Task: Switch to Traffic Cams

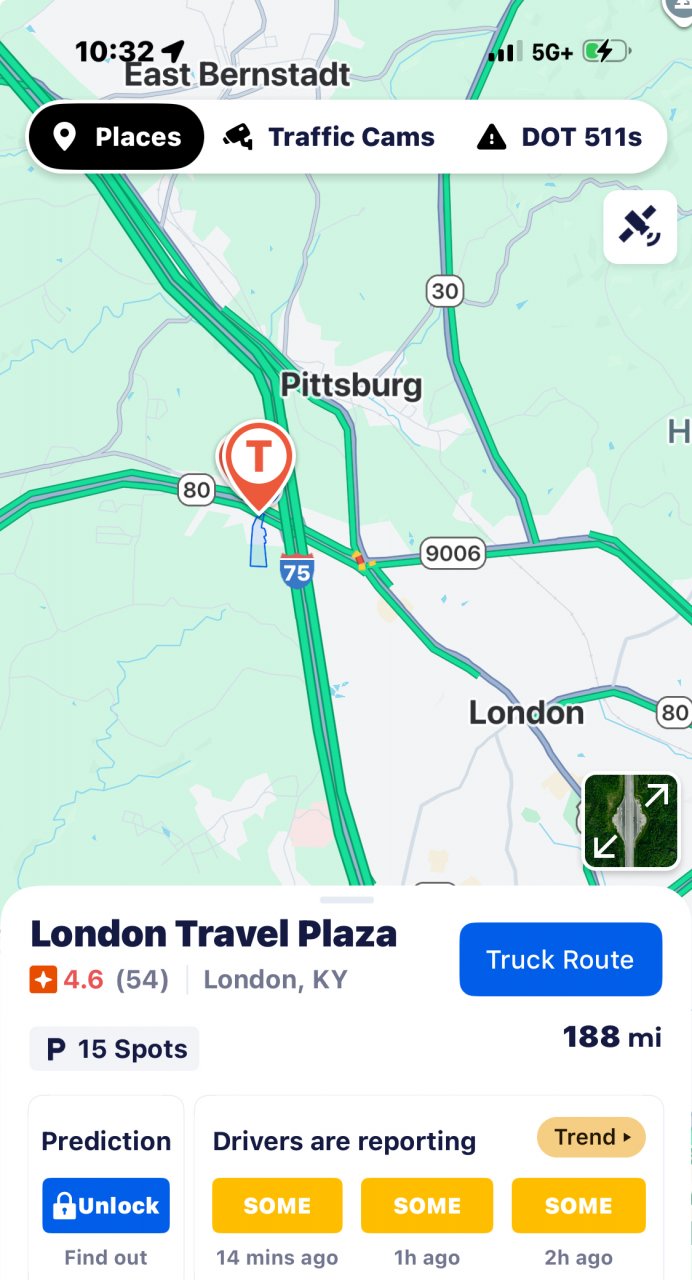Action: point(329,137)
